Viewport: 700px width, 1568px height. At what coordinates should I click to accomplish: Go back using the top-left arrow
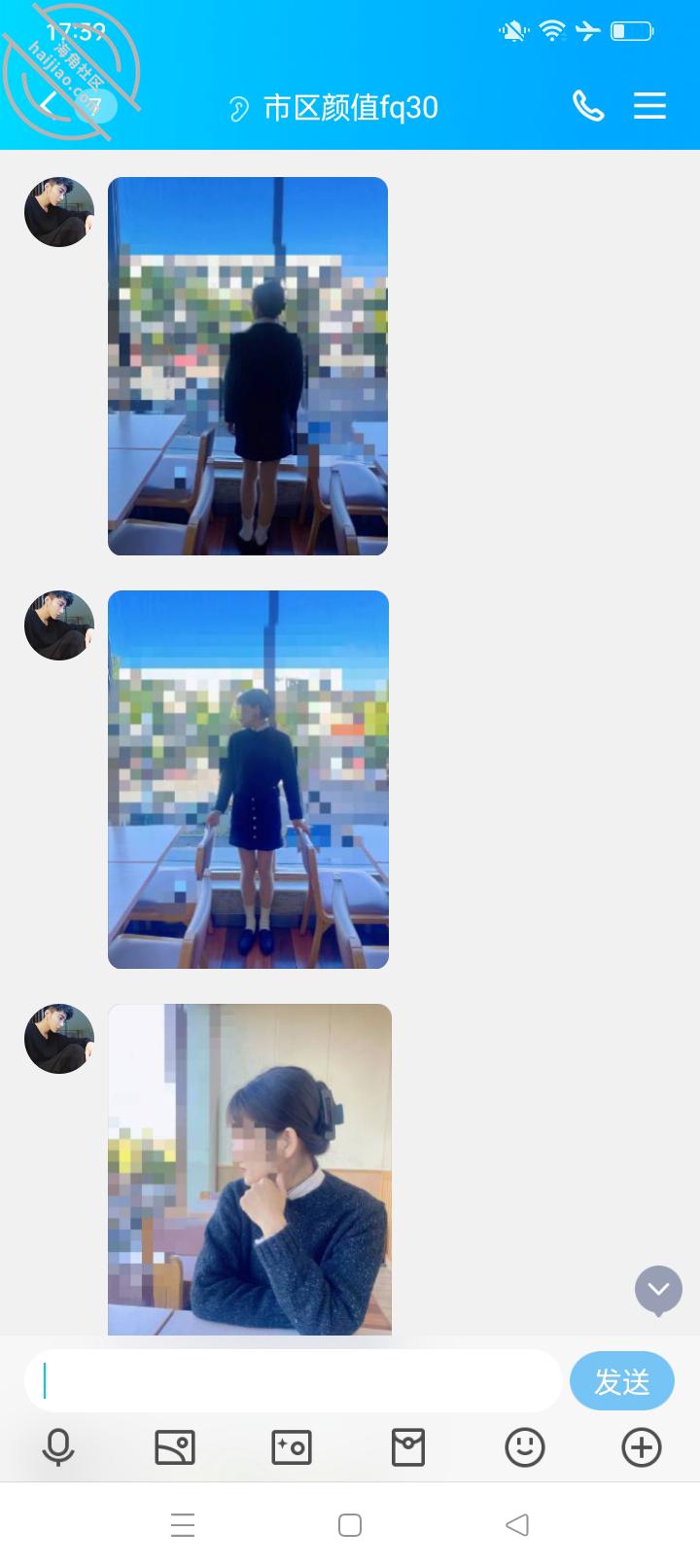point(50,105)
